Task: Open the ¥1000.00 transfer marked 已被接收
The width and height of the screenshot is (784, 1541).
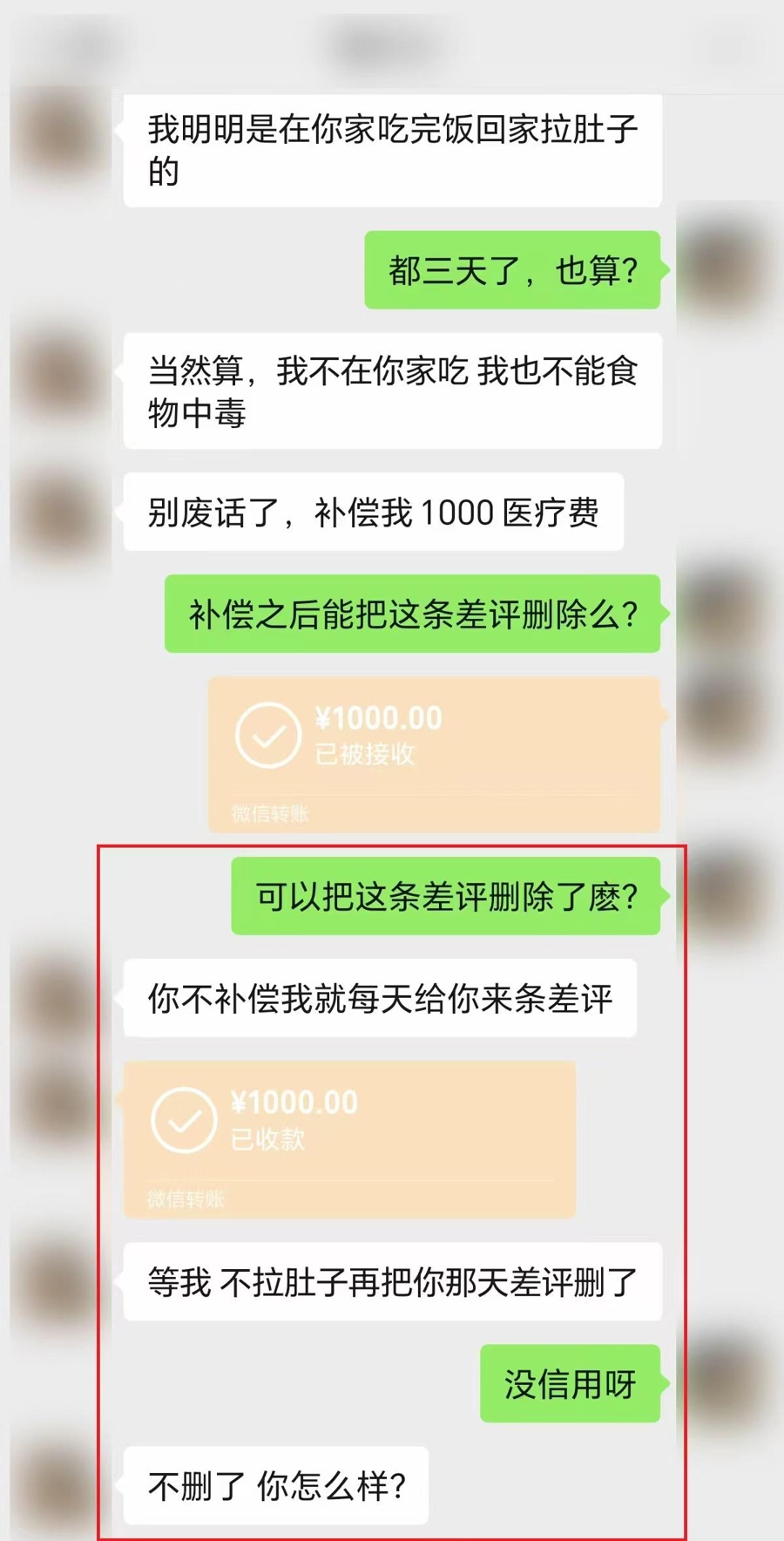Action: click(x=434, y=752)
